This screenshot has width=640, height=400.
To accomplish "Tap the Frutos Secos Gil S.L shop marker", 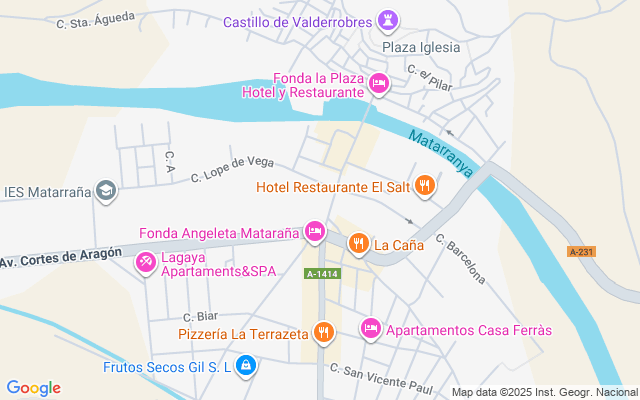I will coord(246,367).
